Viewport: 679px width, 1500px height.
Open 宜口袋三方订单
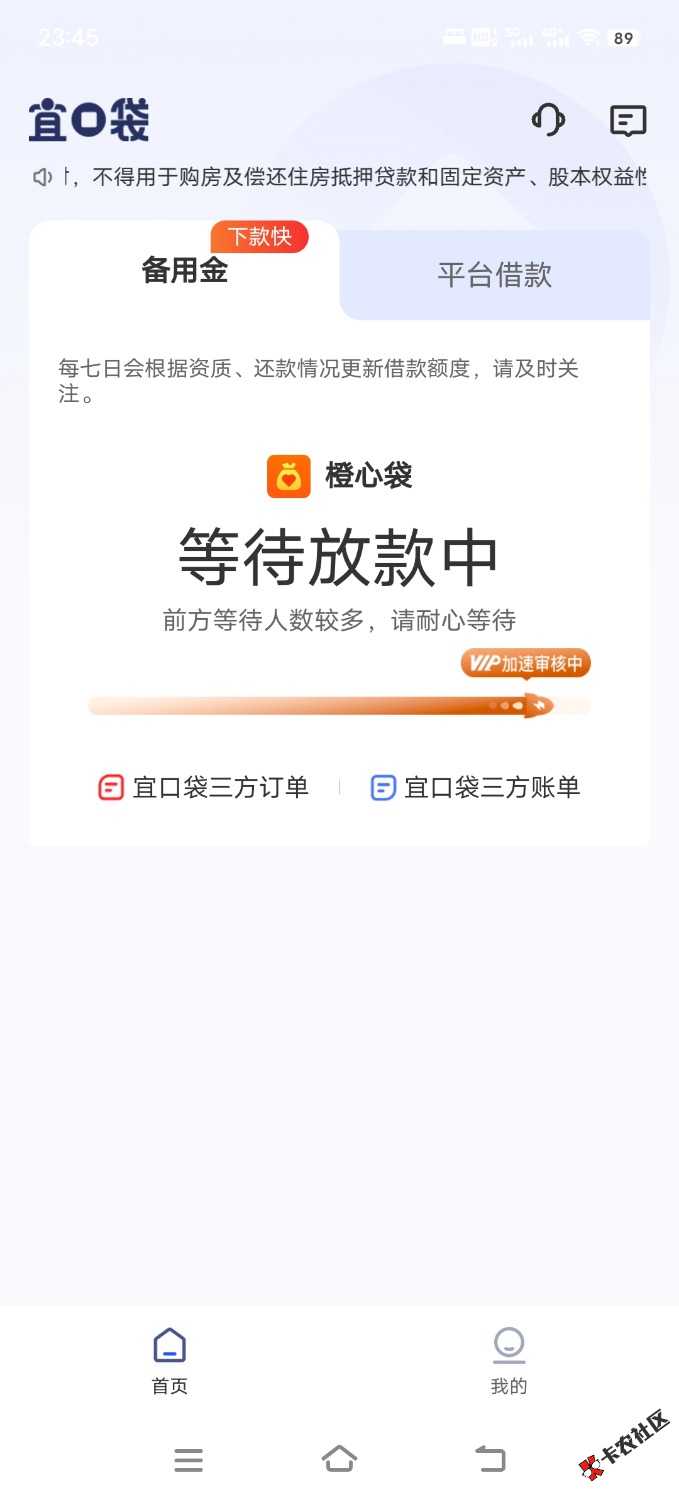(x=204, y=788)
